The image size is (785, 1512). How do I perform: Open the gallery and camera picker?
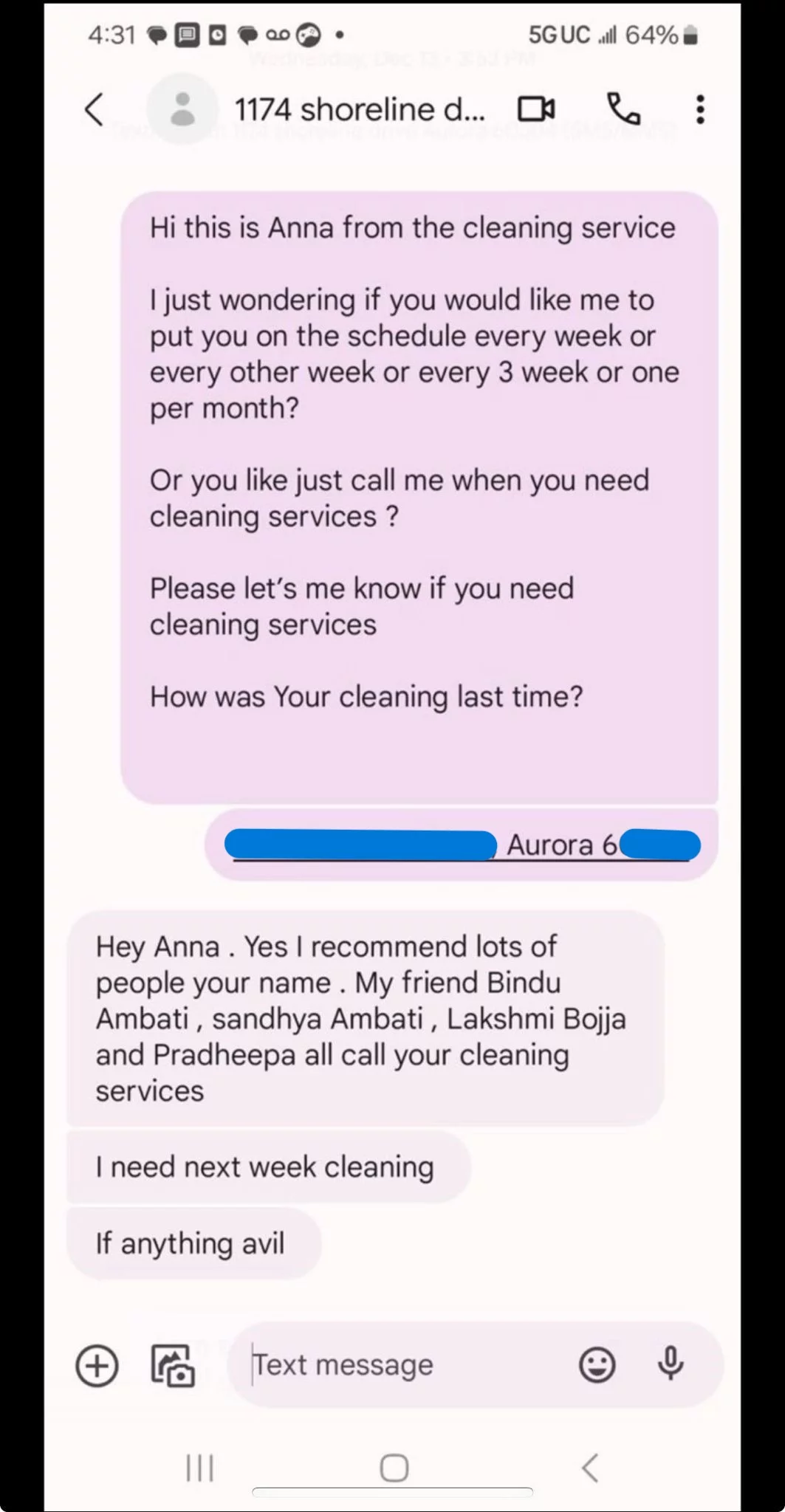[173, 1365]
